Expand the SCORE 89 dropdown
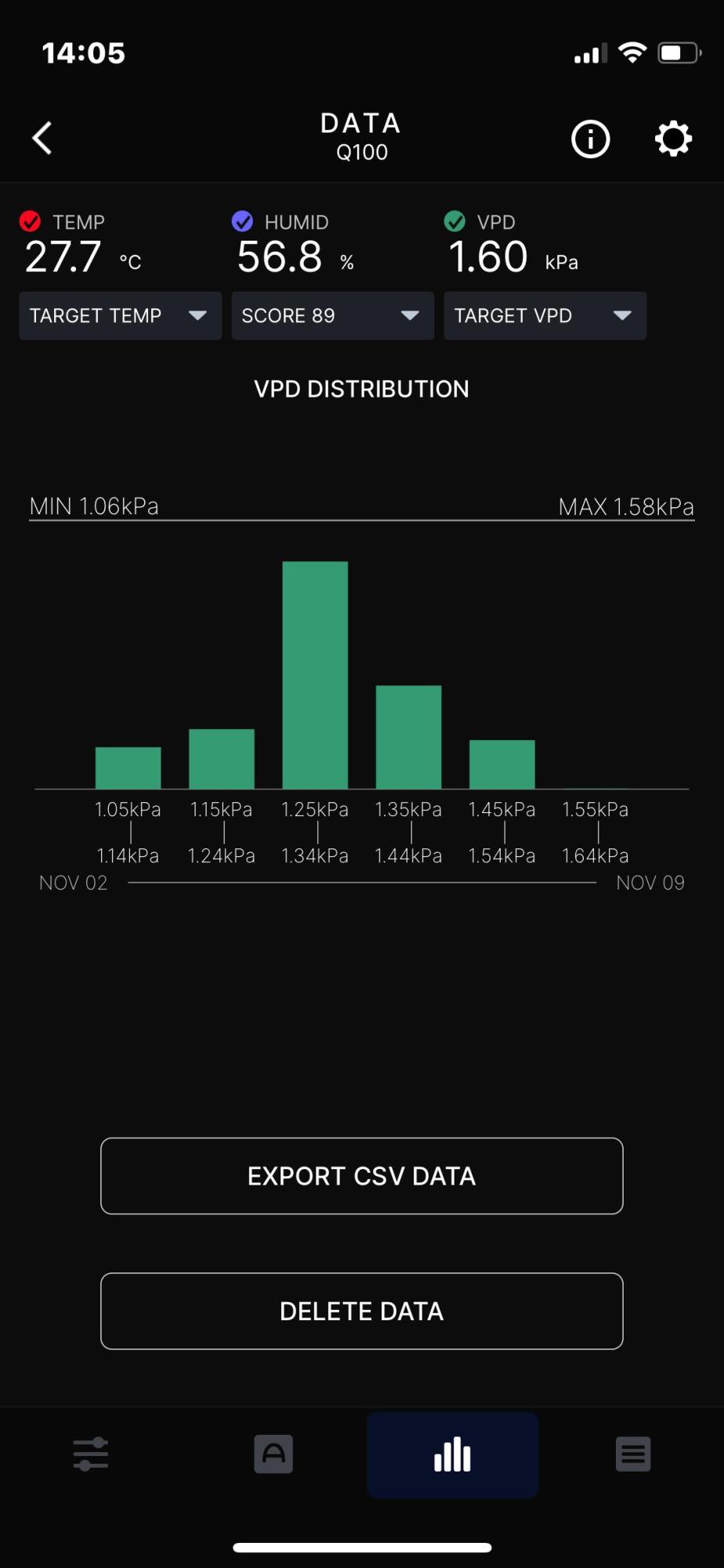 point(332,316)
